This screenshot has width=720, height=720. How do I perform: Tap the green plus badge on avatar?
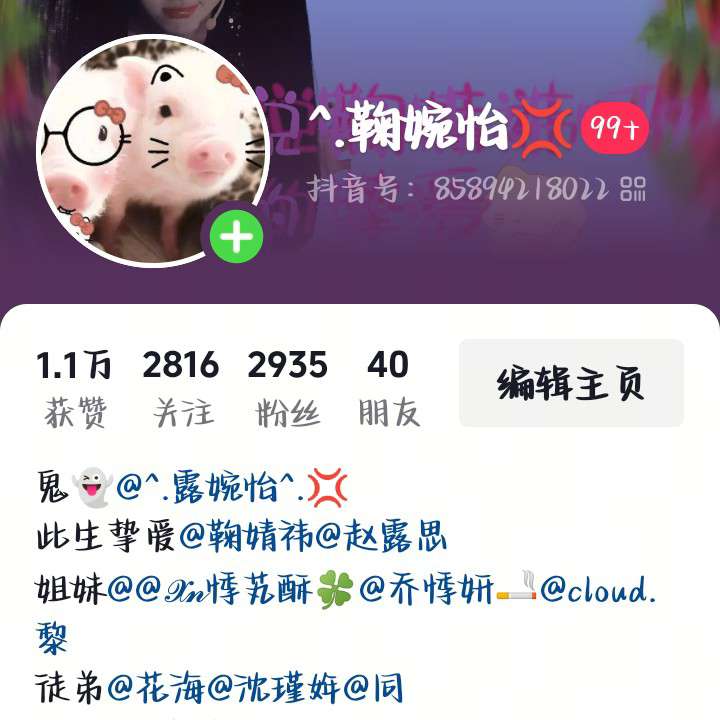(236, 238)
